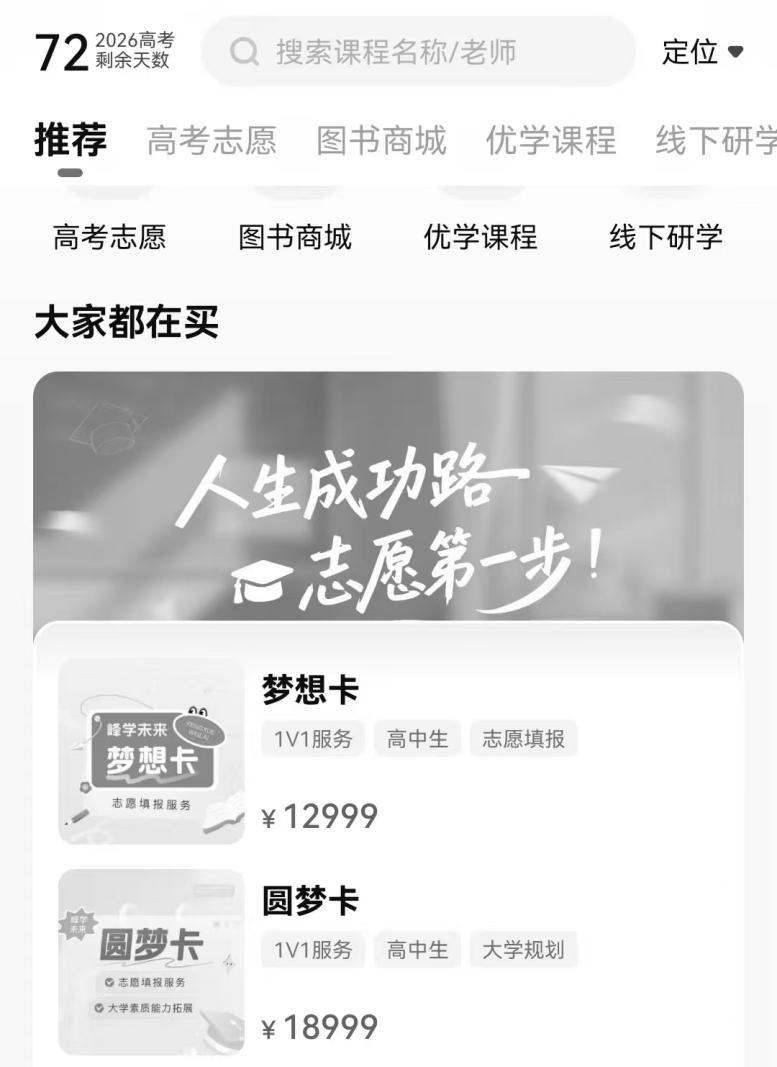
Task: Open the 优学课程 shortcut entry
Action: 481,237
